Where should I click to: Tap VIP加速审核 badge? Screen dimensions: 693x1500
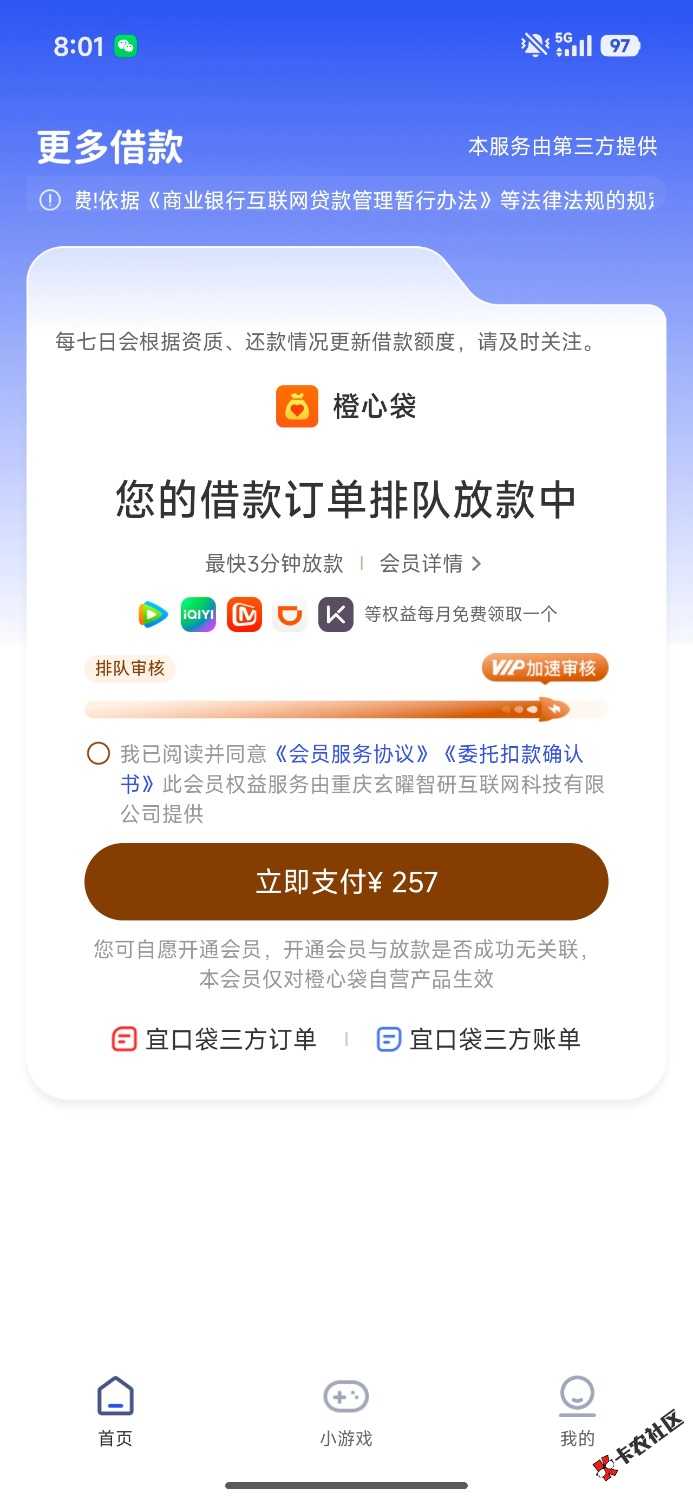(545, 668)
